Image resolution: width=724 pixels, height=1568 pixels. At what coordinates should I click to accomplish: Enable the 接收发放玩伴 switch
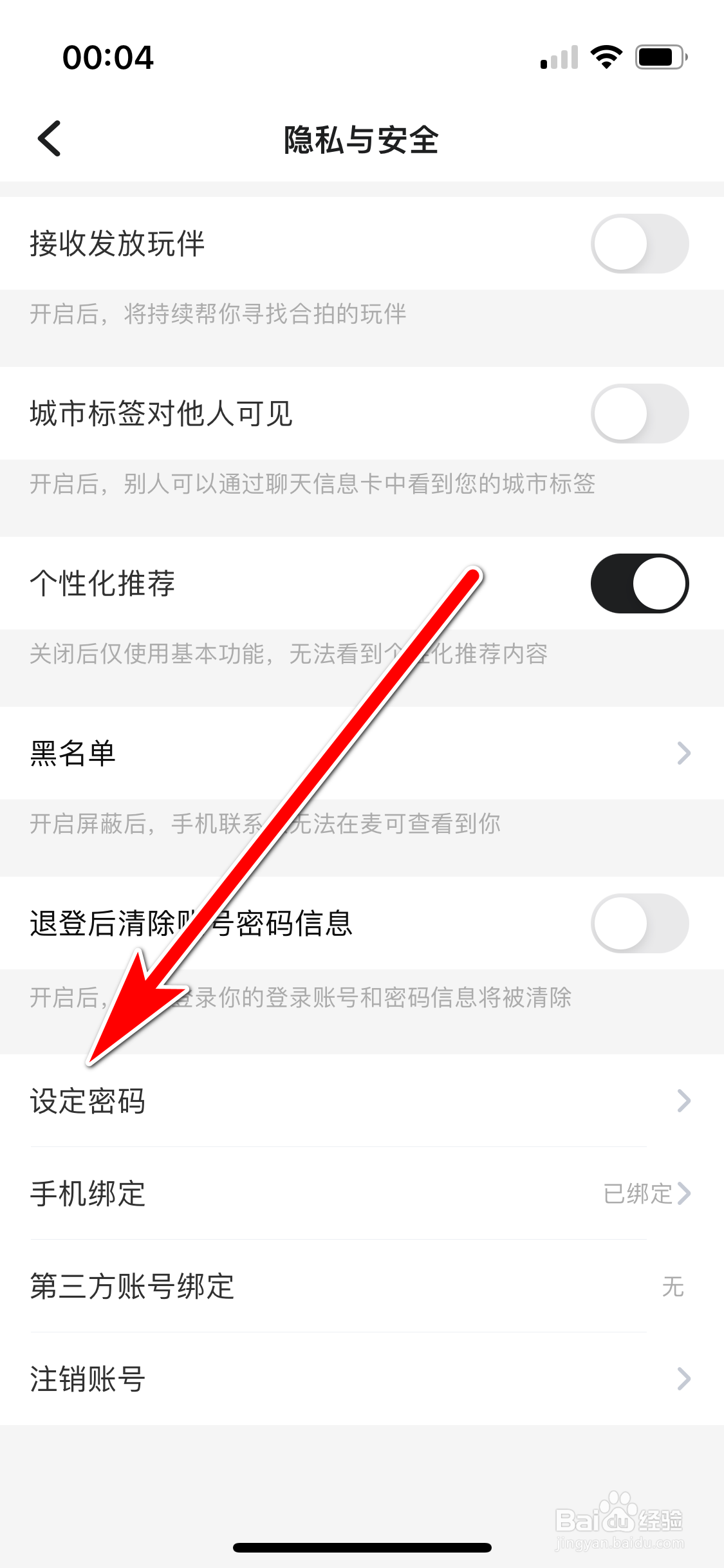pyautogui.click(x=640, y=244)
